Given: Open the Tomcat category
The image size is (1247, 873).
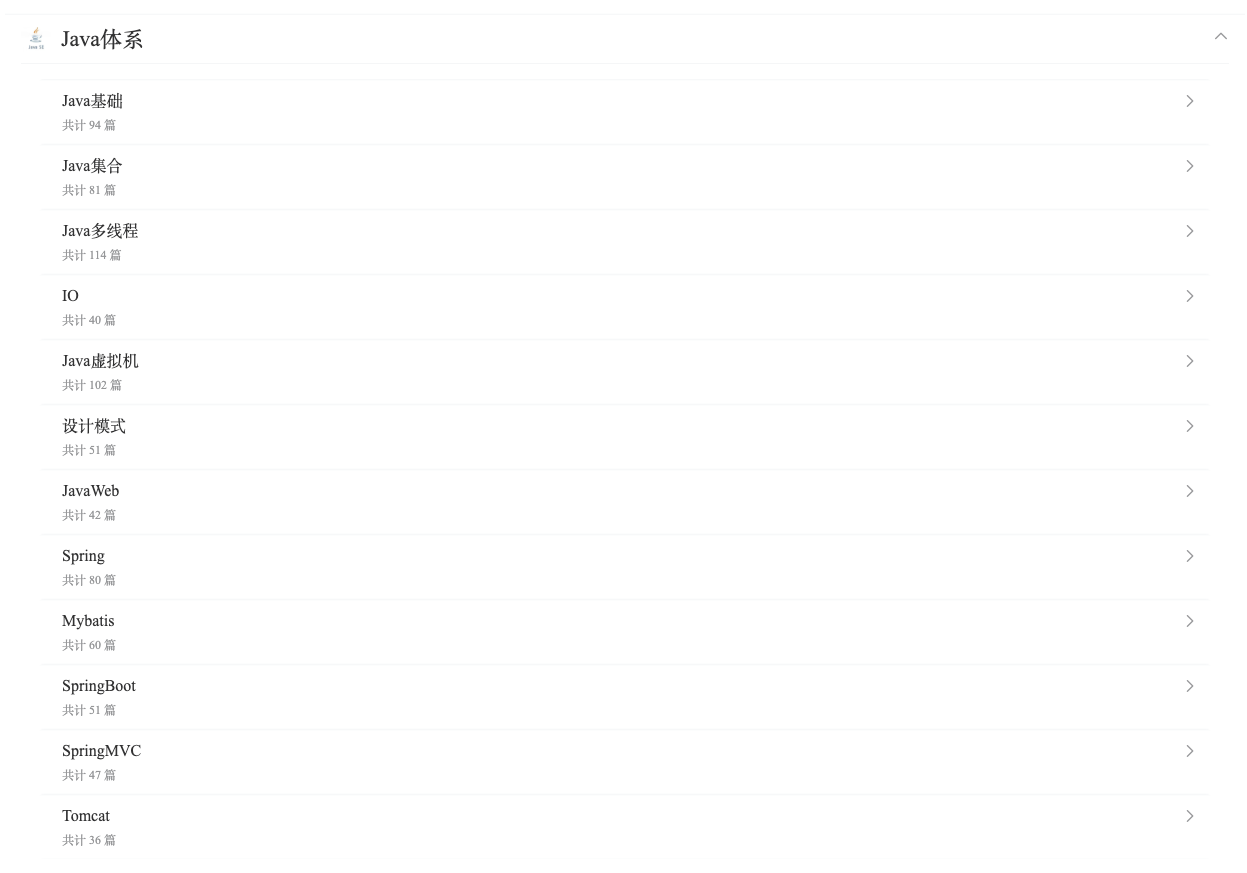Looking at the screenshot, I should [x=86, y=817].
